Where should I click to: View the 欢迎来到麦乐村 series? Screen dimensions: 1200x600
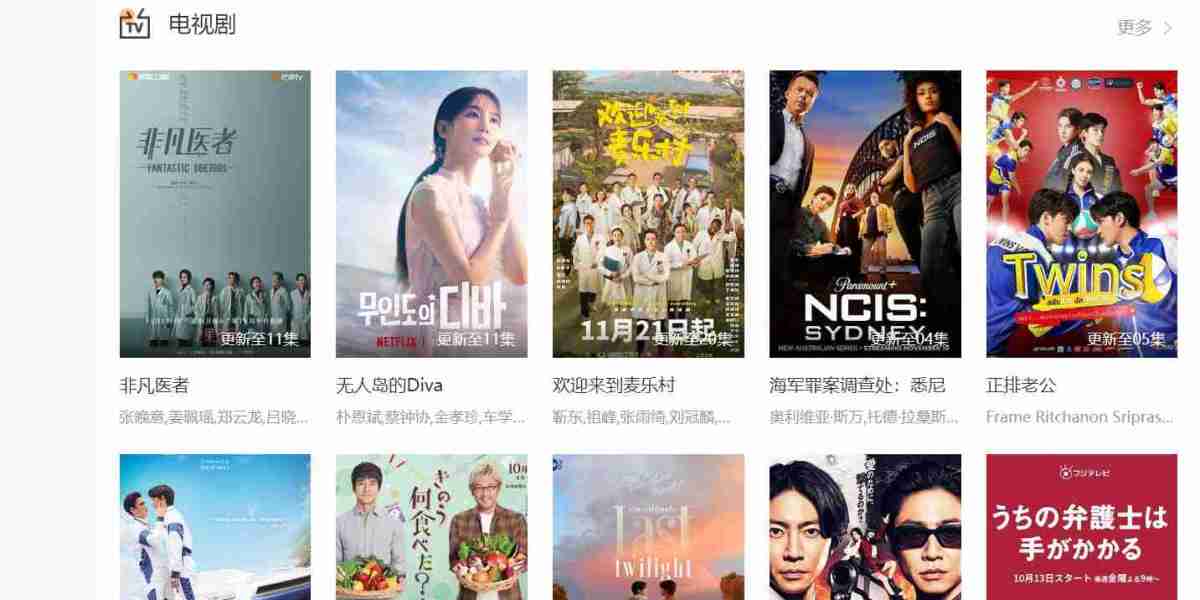point(648,213)
